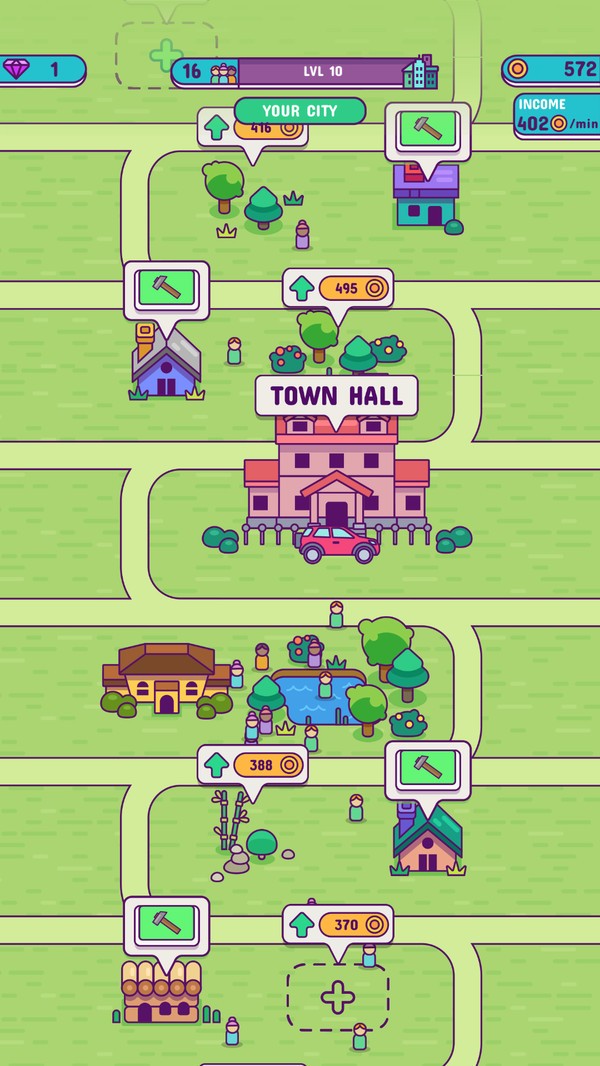Select the empty dashed plot with plus sign
The width and height of the screenshot is (600, 1066).
click(x=337, y=996)
